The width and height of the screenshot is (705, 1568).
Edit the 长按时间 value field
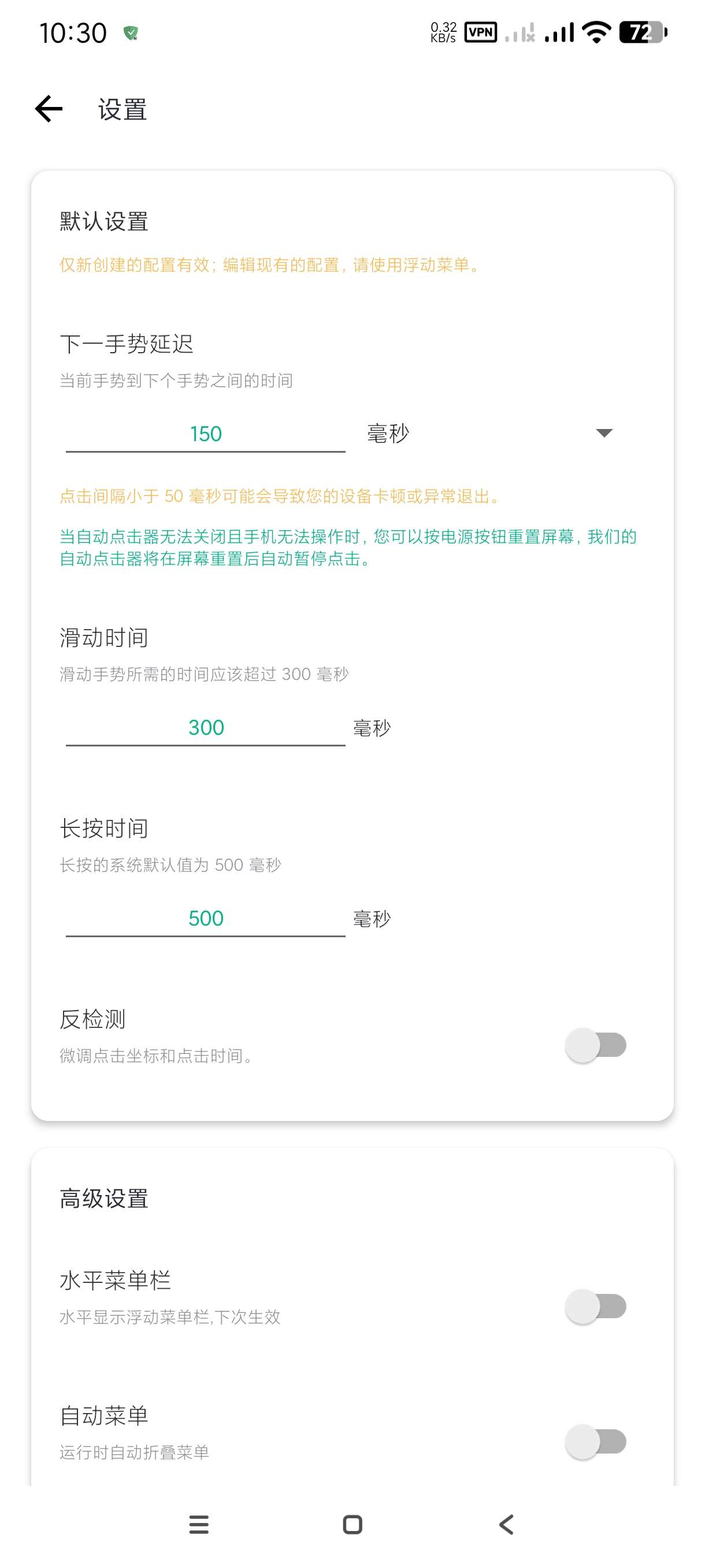[x=206, y=919]
